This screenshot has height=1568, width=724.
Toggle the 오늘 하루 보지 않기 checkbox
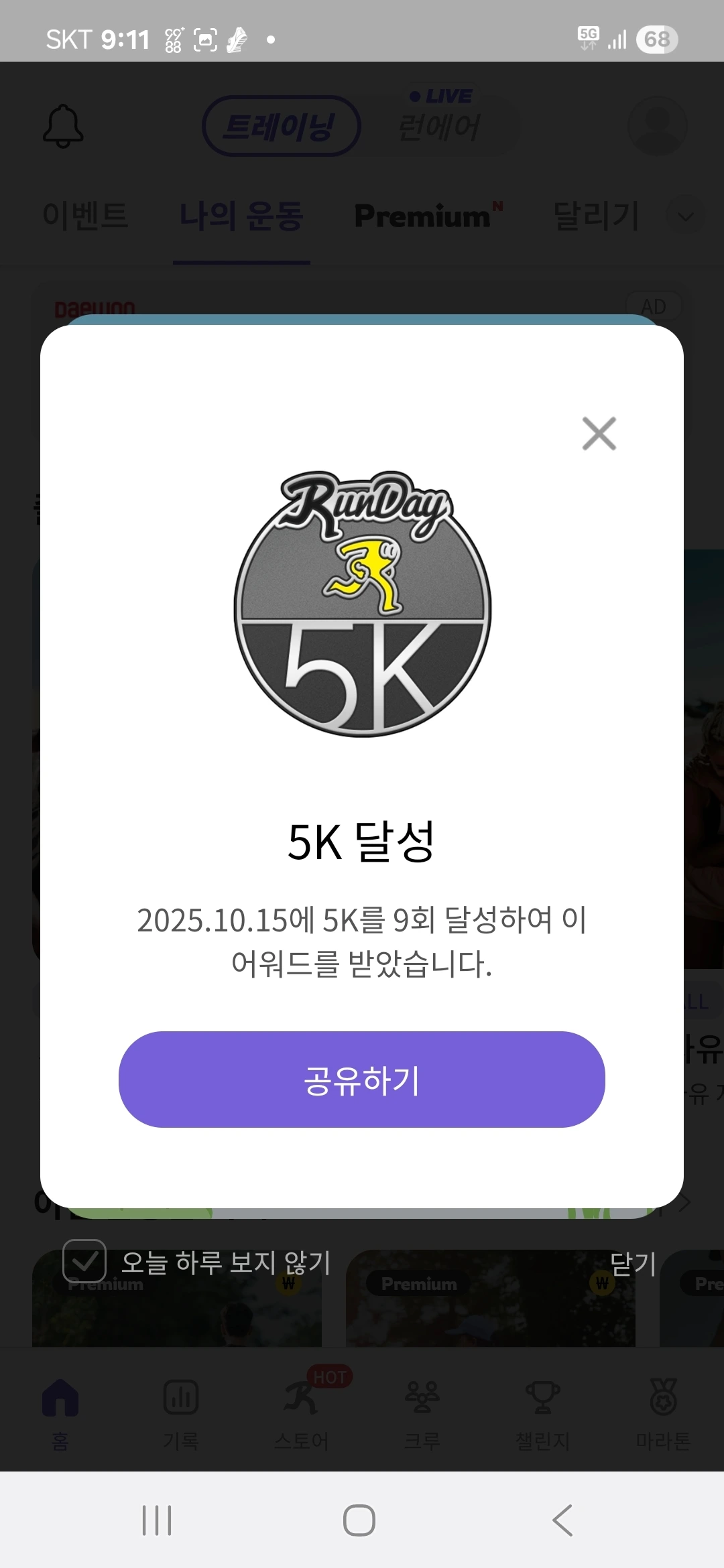tap(84, 1262)
